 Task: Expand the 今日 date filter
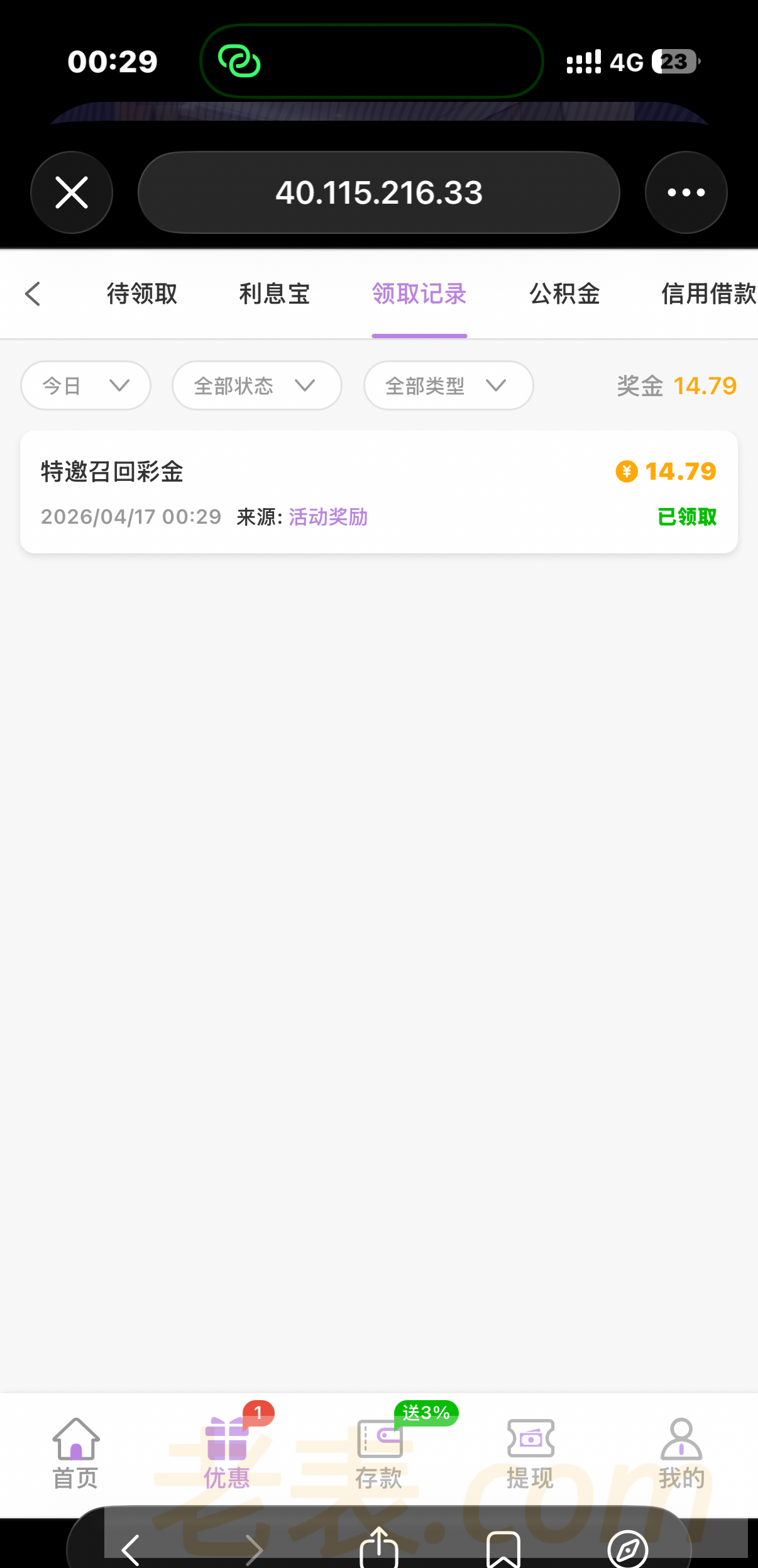85,385
